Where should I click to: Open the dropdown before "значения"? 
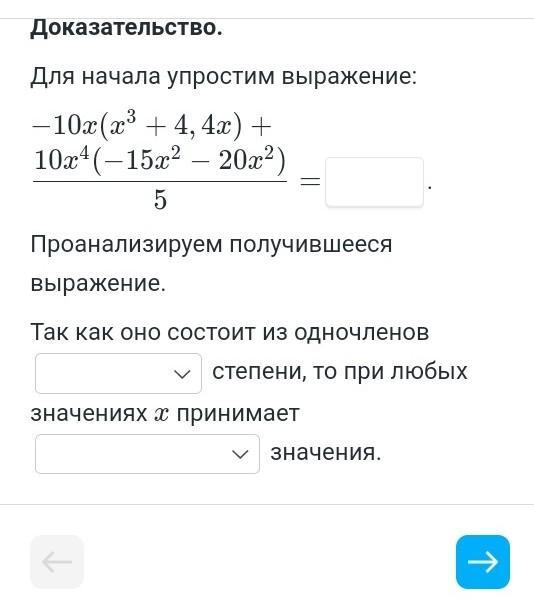(x=147, y=454)
